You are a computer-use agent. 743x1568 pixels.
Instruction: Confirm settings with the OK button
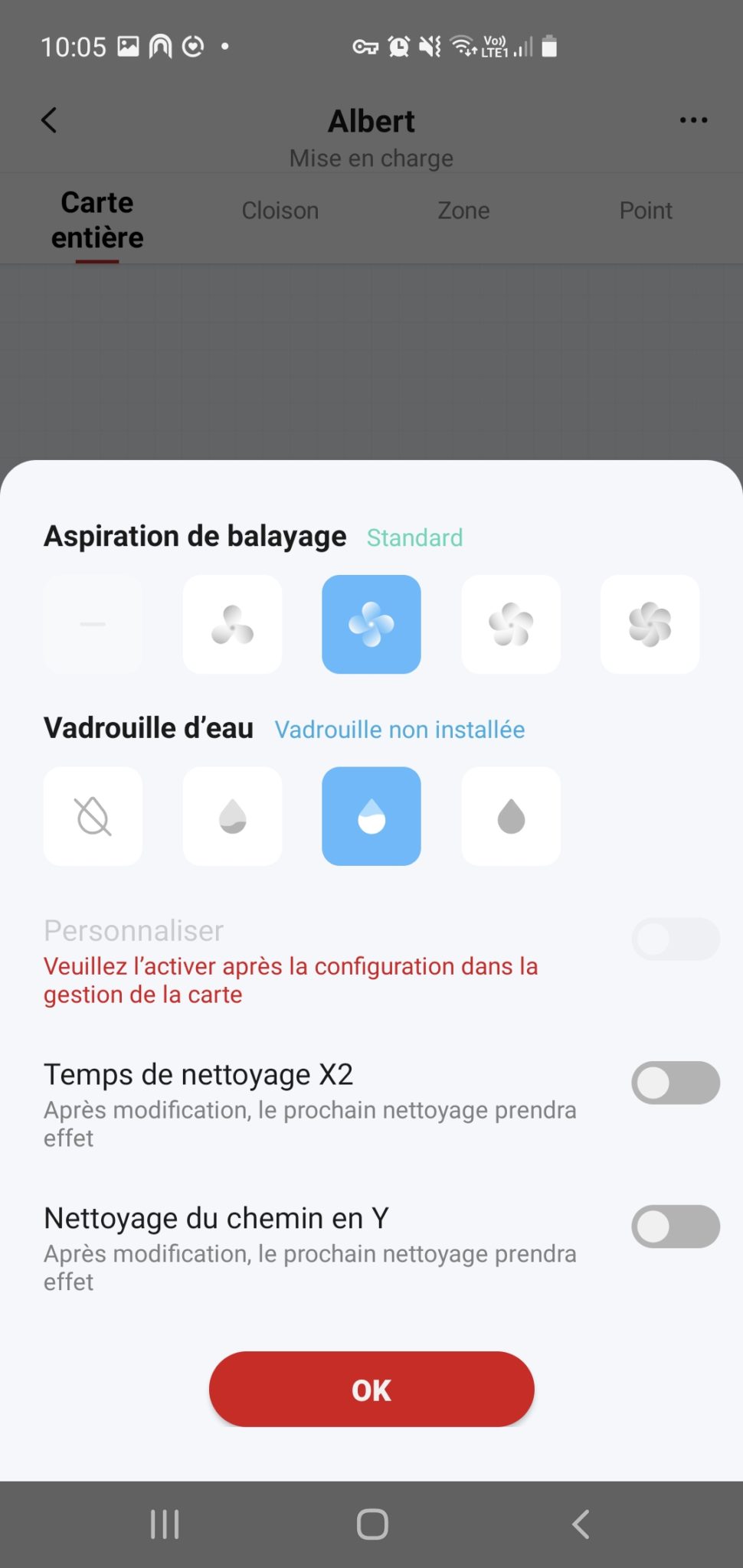(371, 1389)
